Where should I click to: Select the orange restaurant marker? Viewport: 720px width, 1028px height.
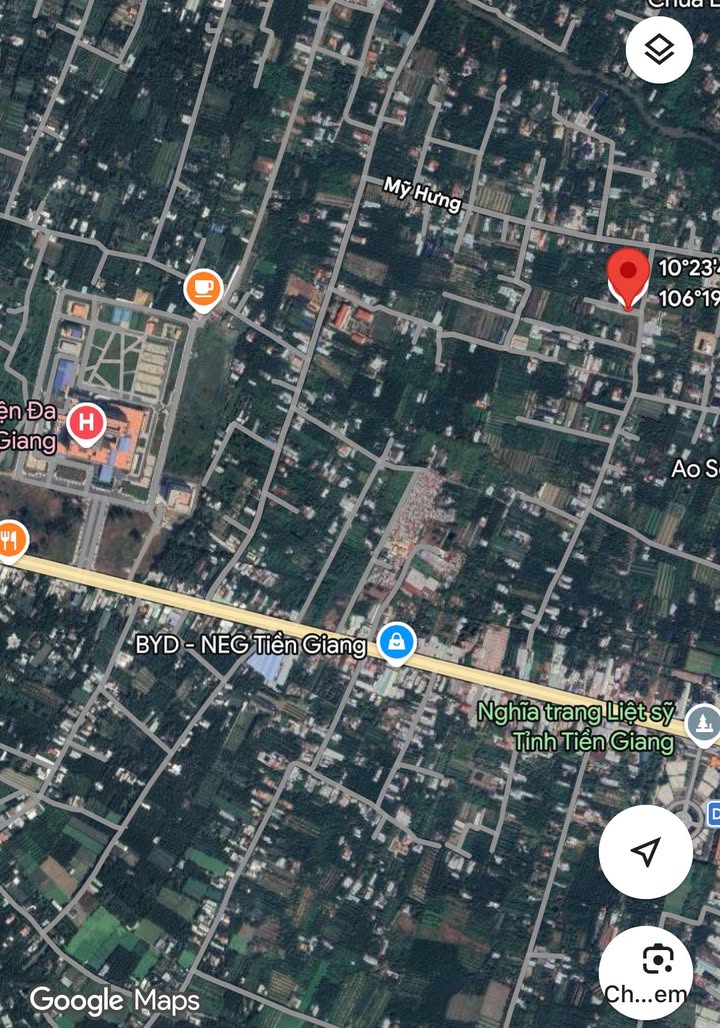pyautogui.click(x=9, y=542)
